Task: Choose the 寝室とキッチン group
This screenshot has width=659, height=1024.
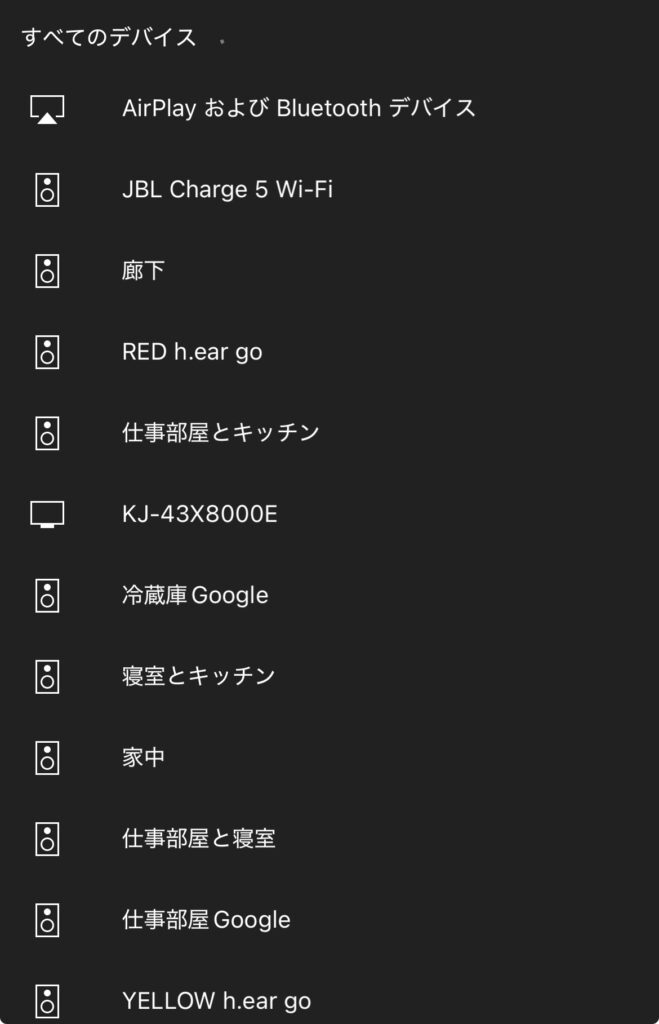Action: tap(198, 677)
